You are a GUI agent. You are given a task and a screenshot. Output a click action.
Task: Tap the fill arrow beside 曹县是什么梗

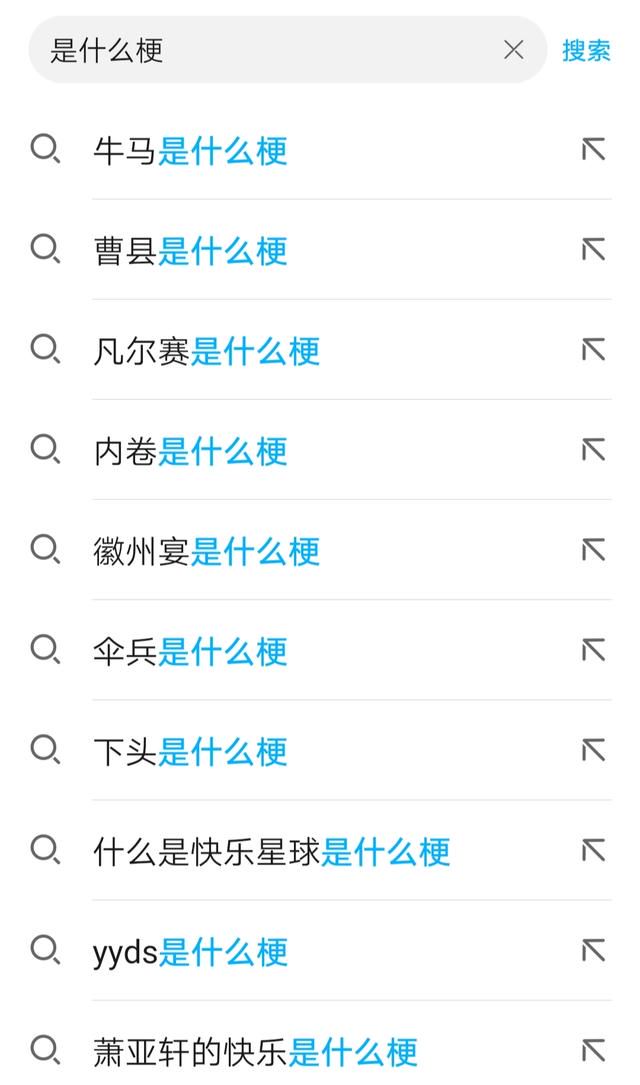pyautogui.click(x=594, y=249)
